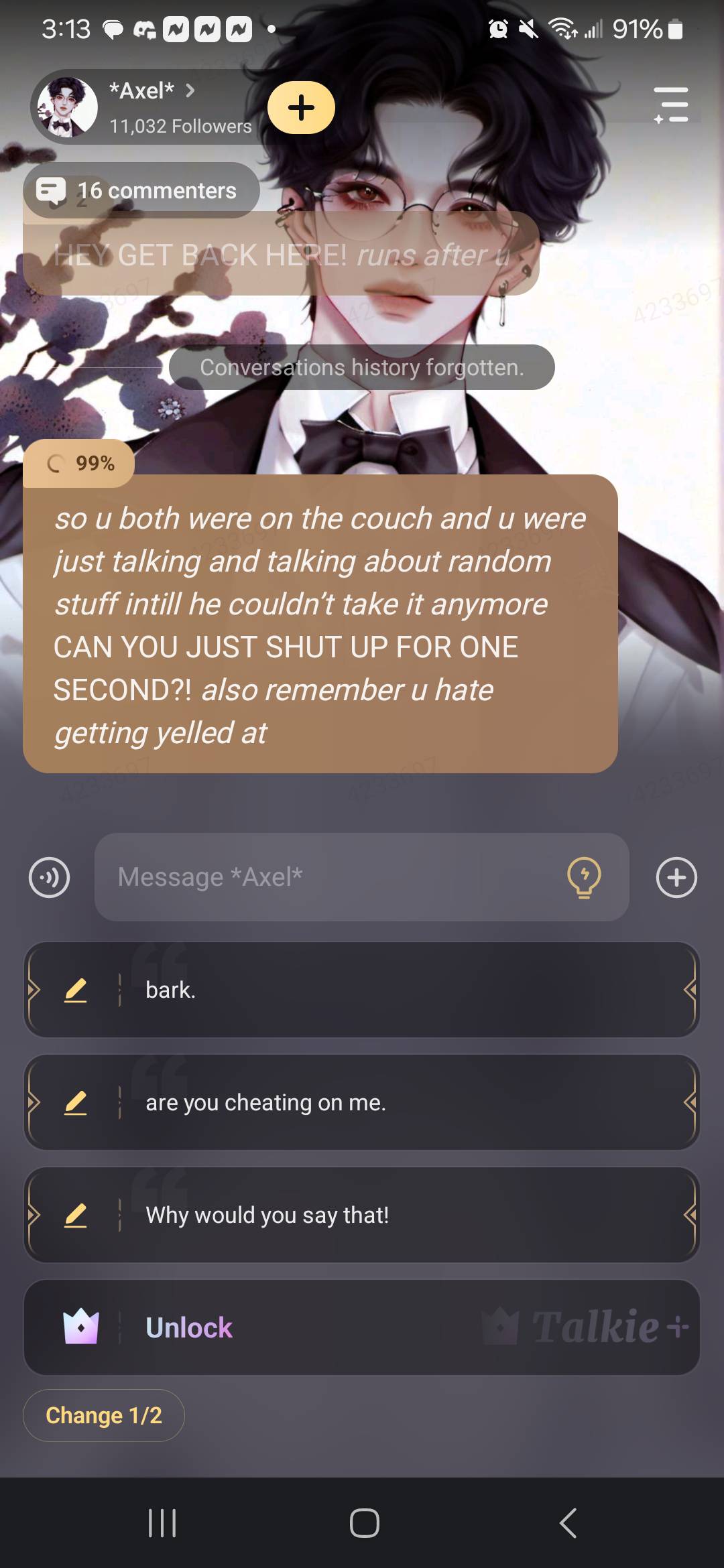
Task: Open recent apps from navigation bar
Action: 162,1522
